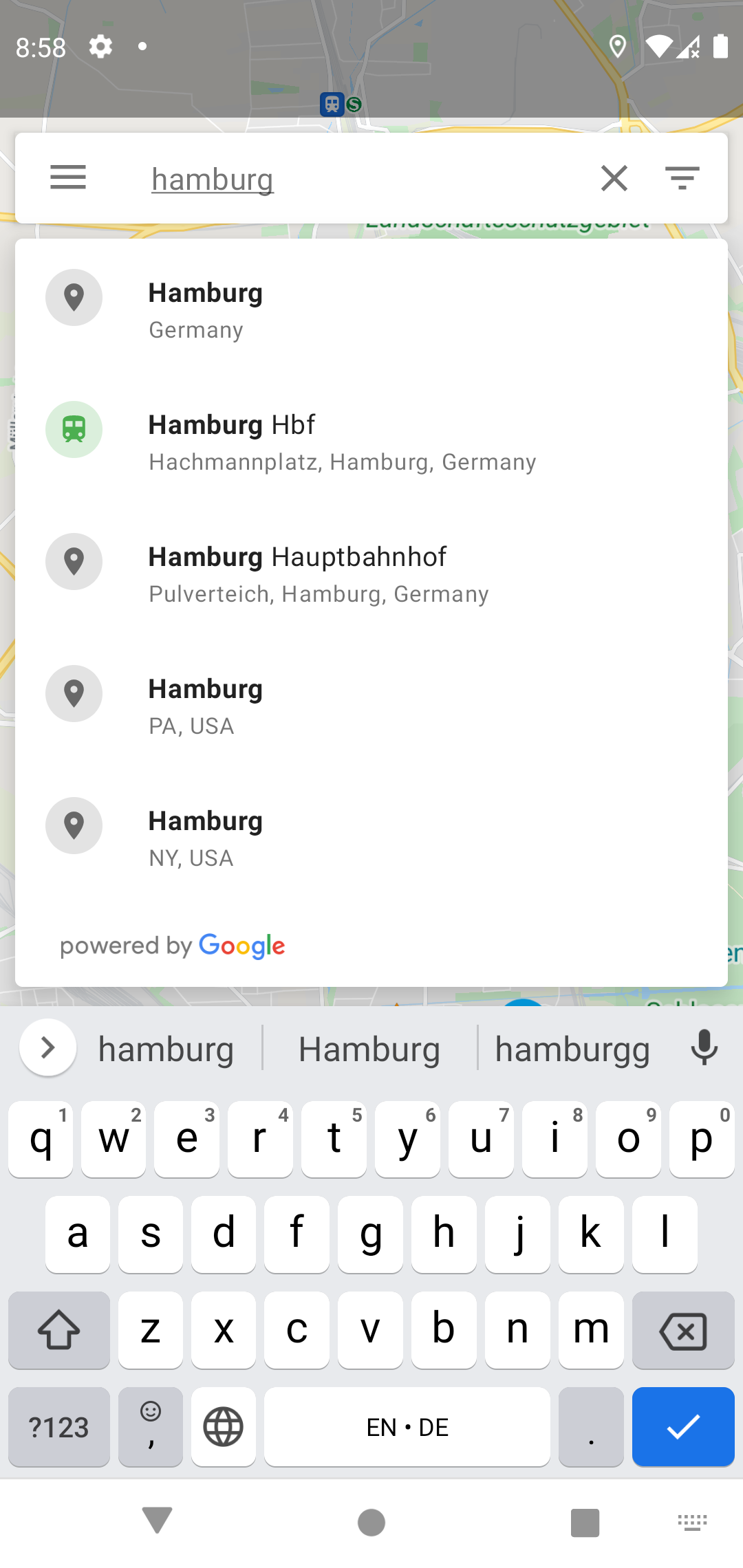Open the emoji panel on the keyboard

(150, 1427)
